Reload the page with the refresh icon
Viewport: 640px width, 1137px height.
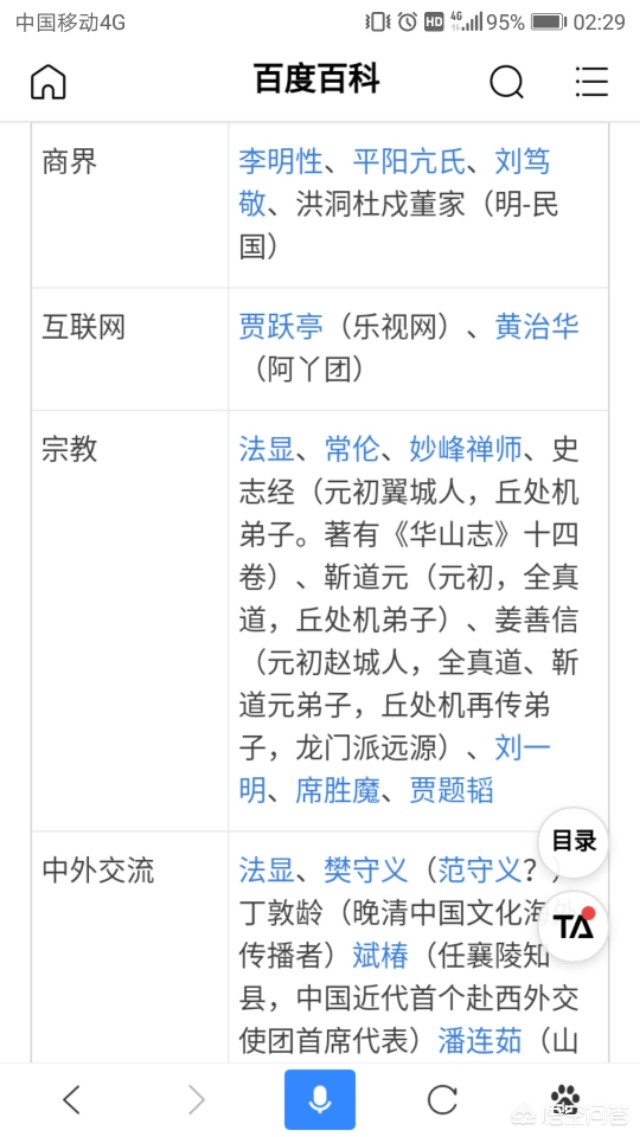[442, 1100]
